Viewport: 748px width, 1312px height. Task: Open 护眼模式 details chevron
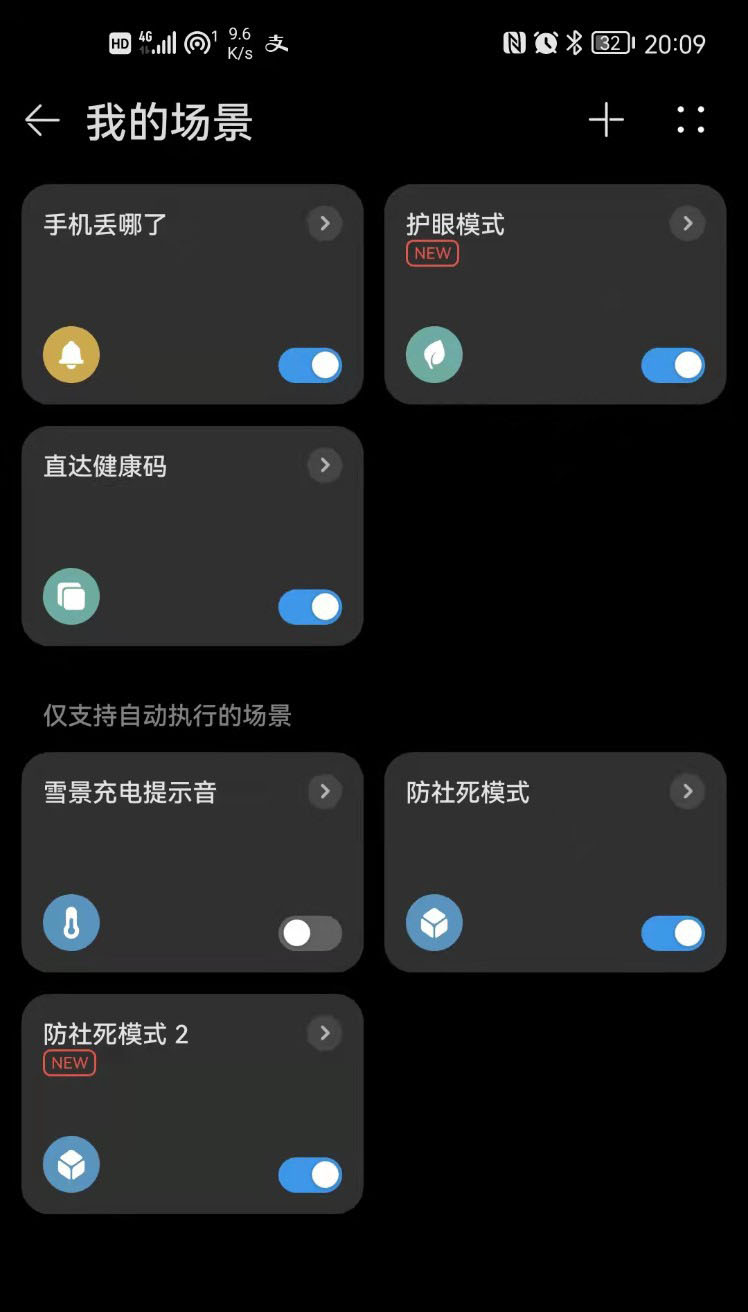click(x=687, y=223)
